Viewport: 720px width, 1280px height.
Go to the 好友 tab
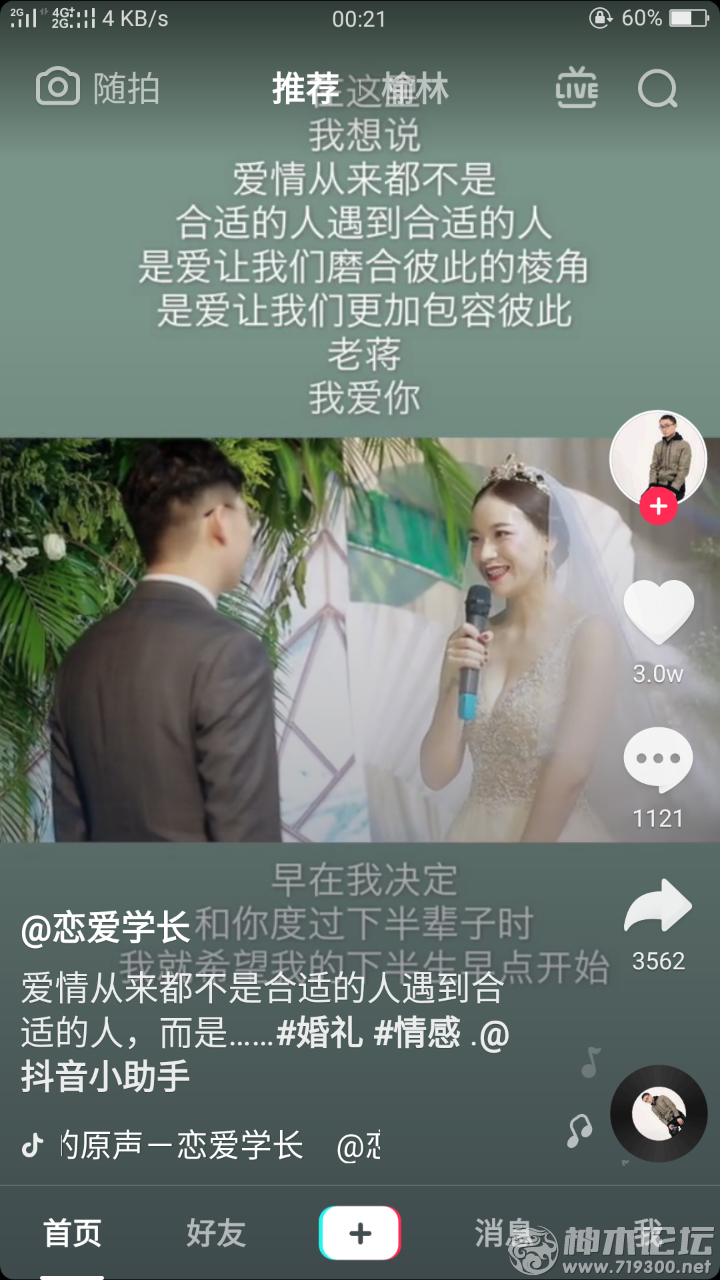[216, 1233]
